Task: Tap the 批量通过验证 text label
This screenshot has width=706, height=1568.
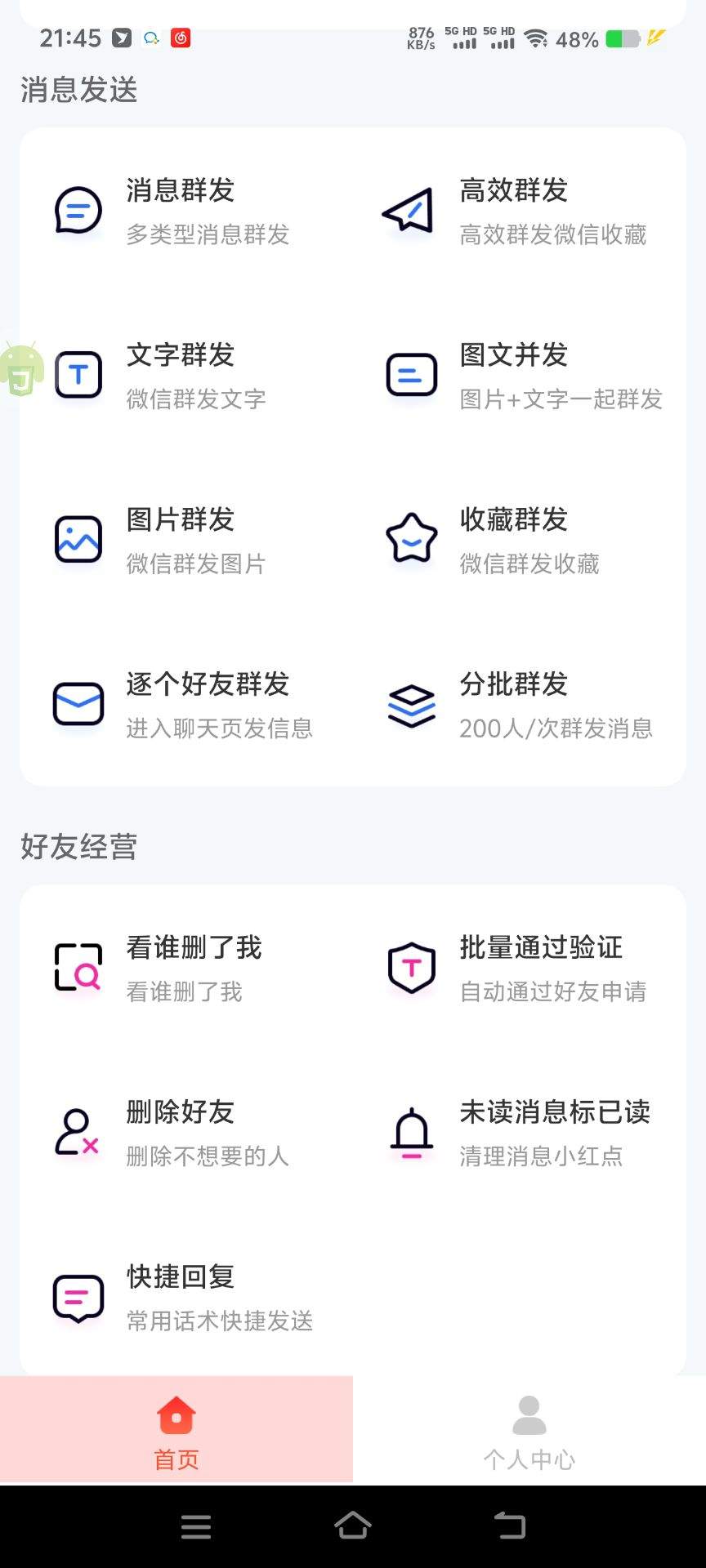Action: pos(541,948)
